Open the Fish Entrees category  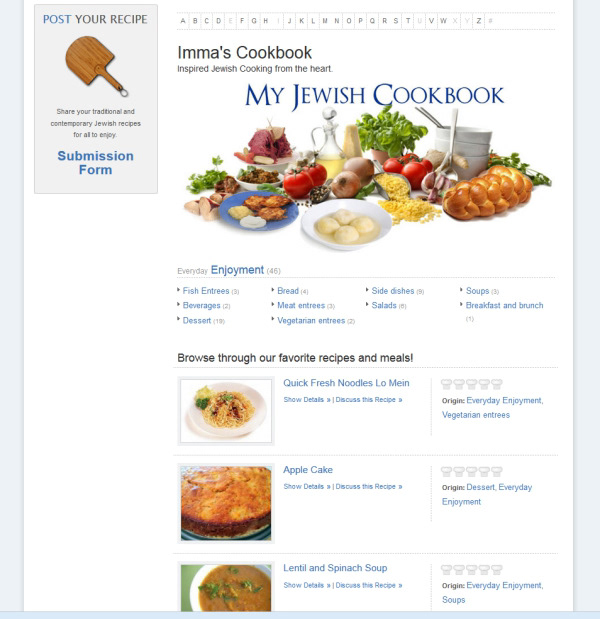(x=205, y=291)
